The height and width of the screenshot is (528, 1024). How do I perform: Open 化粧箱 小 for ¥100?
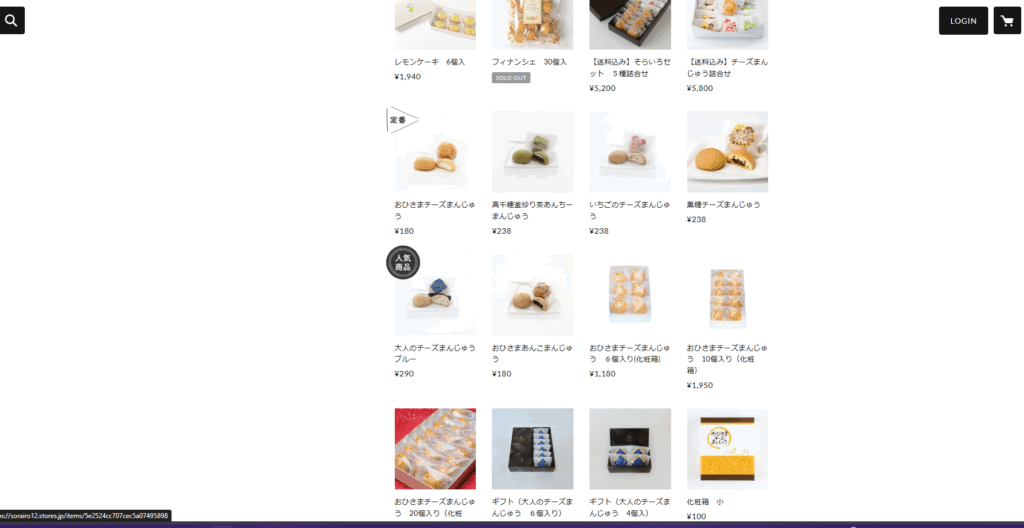pyautogui.click(x=727, y=449)
